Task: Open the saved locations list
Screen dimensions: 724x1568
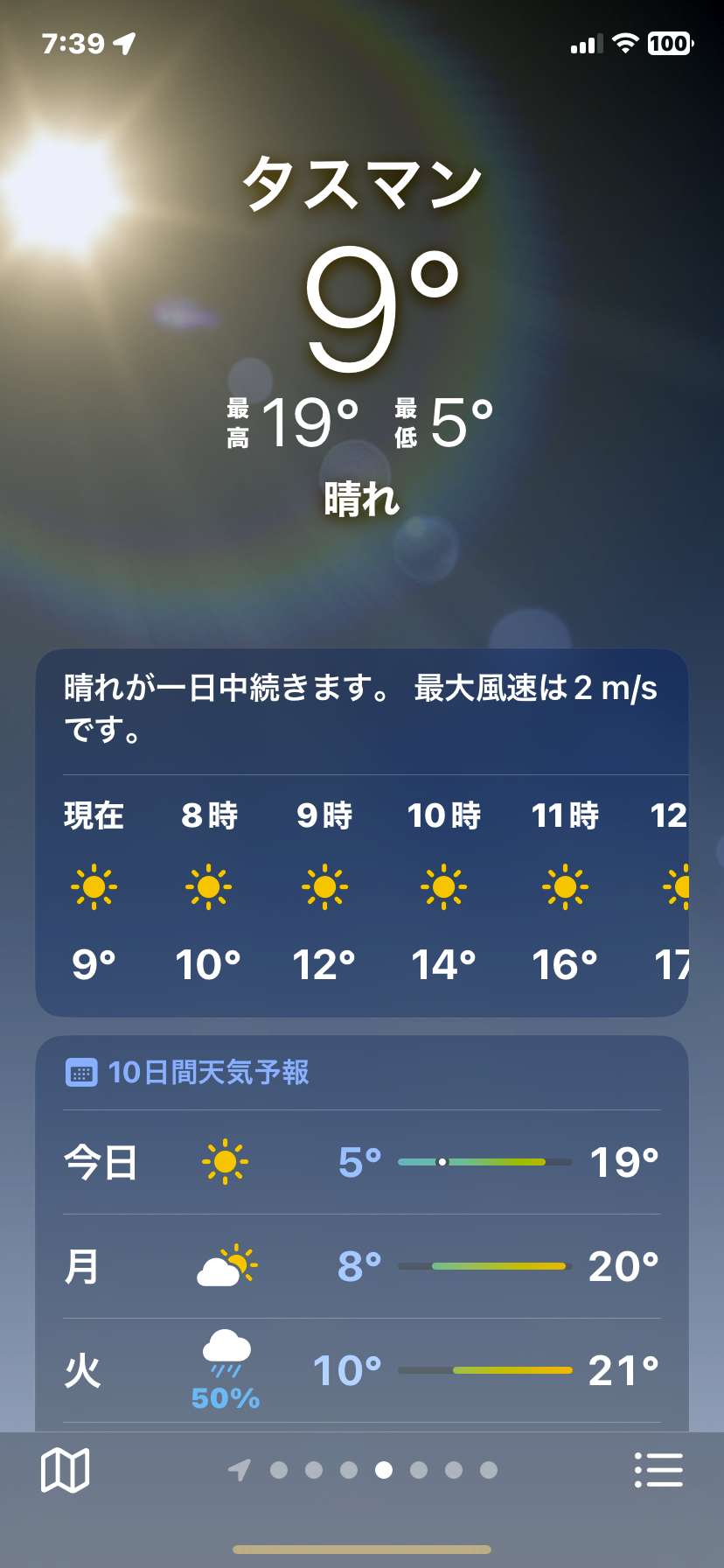Action: 658,1469
